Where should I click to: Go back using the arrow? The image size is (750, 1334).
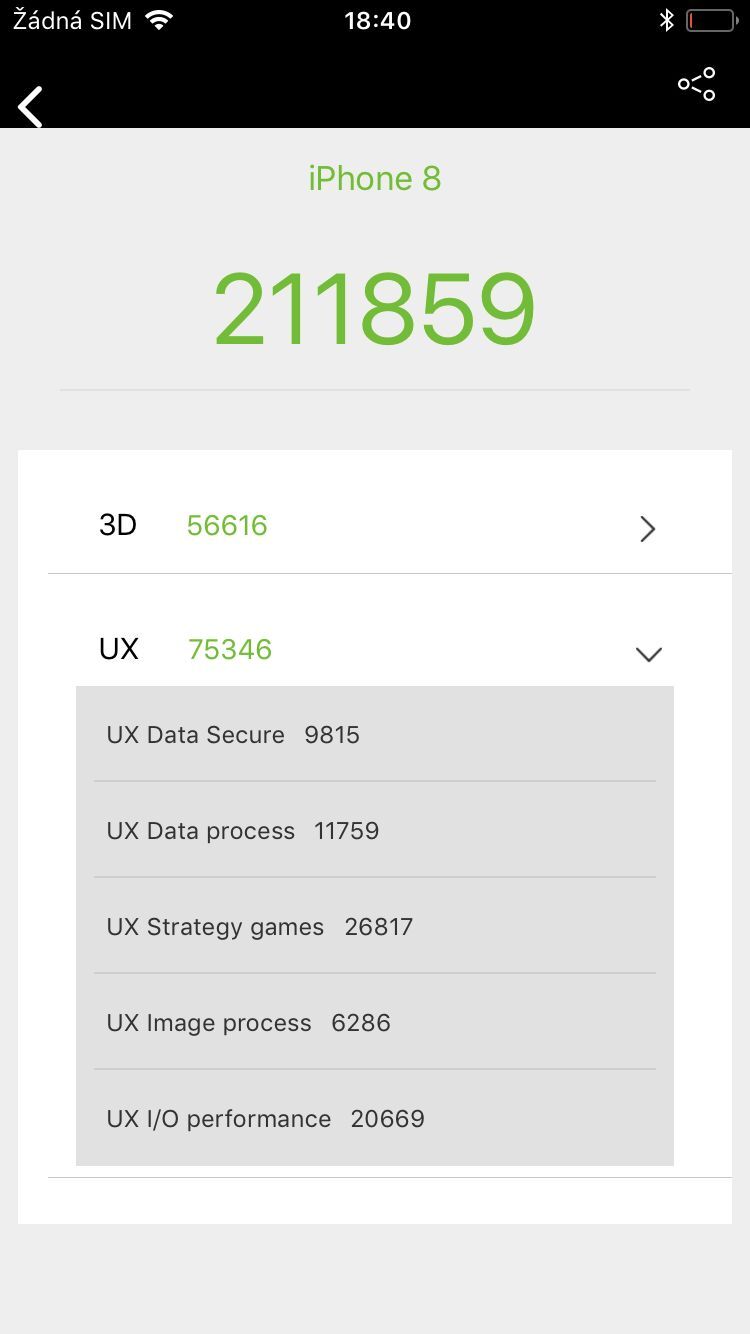coord(31,106)
